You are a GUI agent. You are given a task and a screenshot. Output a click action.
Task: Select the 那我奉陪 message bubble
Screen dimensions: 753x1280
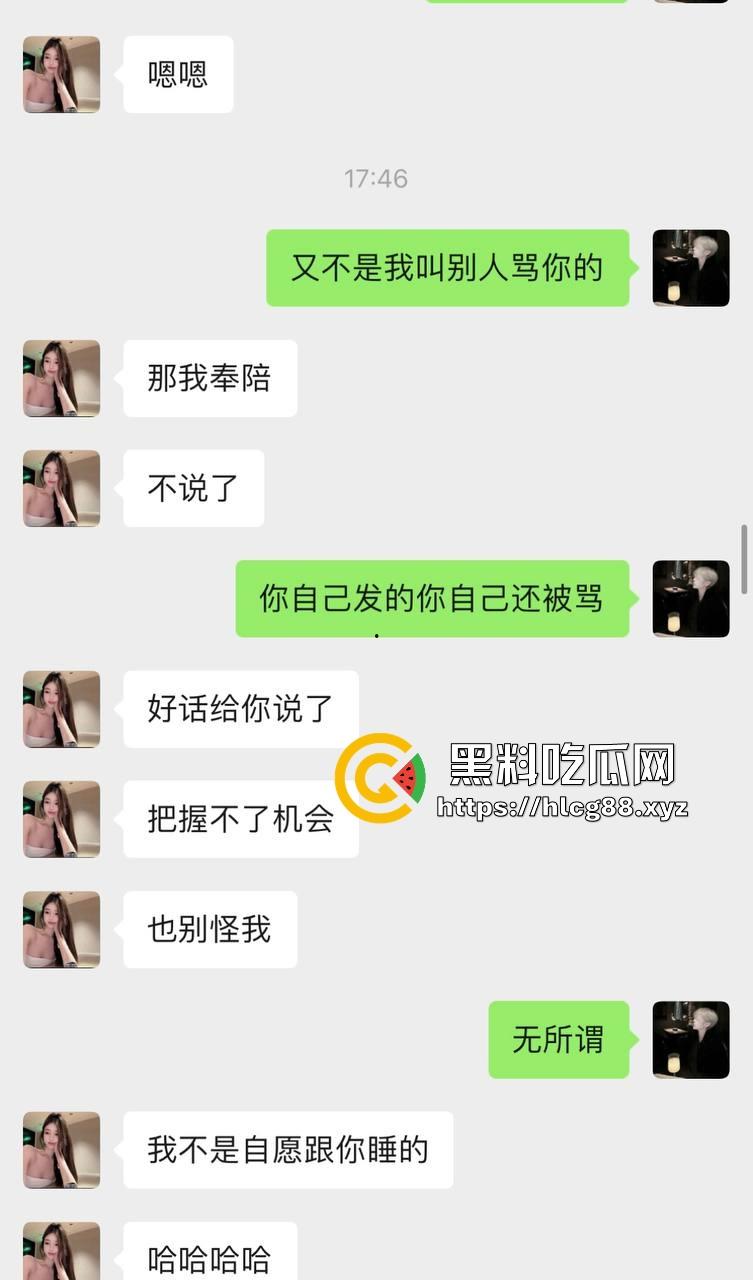[x=210, y=378]
